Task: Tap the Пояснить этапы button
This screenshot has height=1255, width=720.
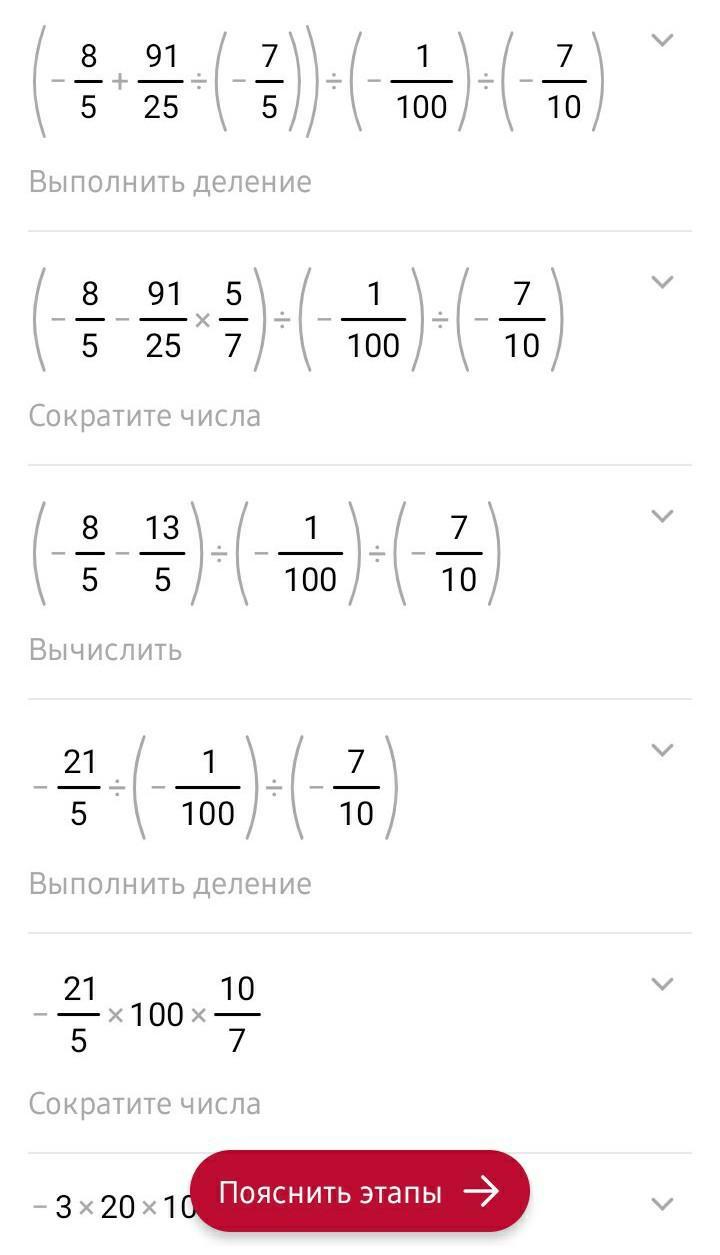Action: click(359, 1191)
